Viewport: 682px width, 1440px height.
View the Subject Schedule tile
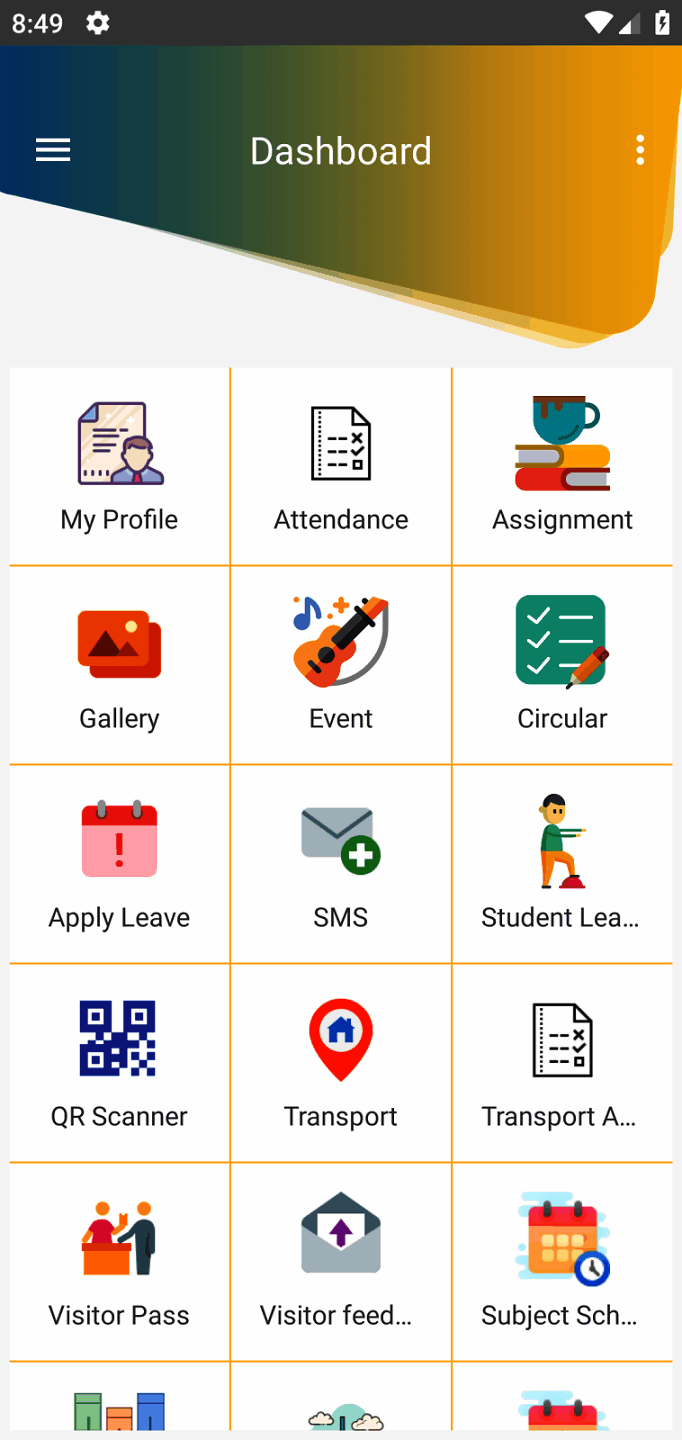[562, 1262]
